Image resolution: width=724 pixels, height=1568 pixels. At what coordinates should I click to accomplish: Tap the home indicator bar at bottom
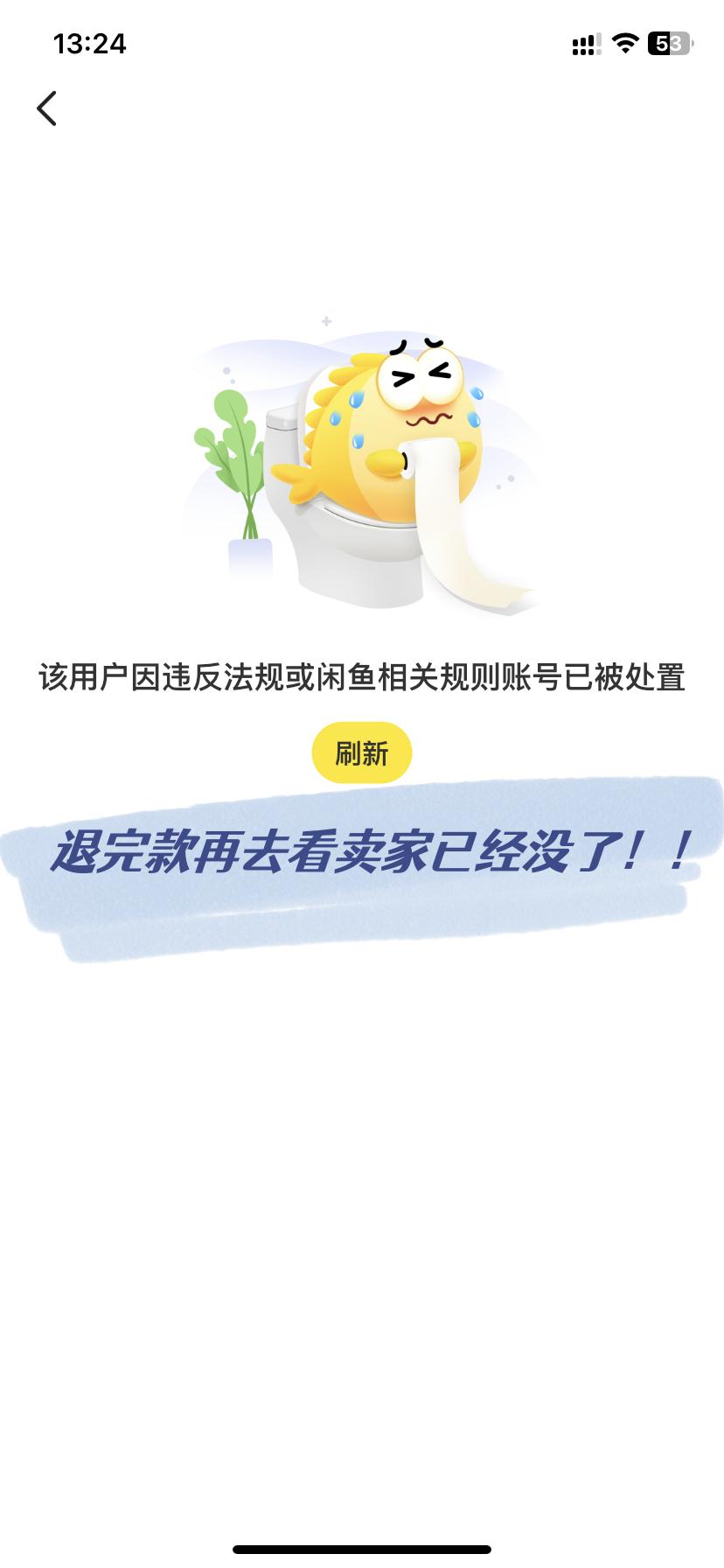pyautogui.click(x=362, y=1550)
